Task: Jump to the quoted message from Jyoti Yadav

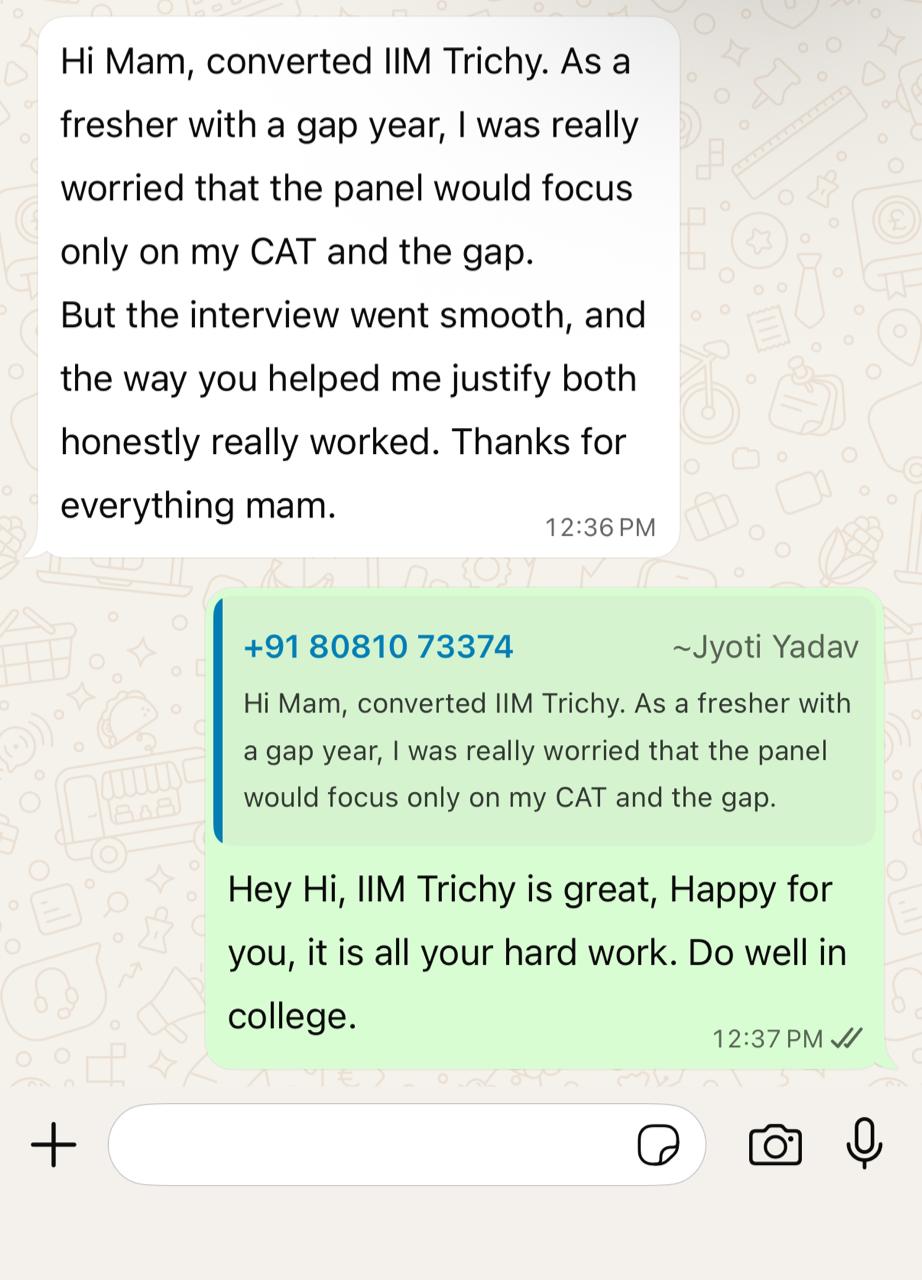Action: tap(545, 720)
